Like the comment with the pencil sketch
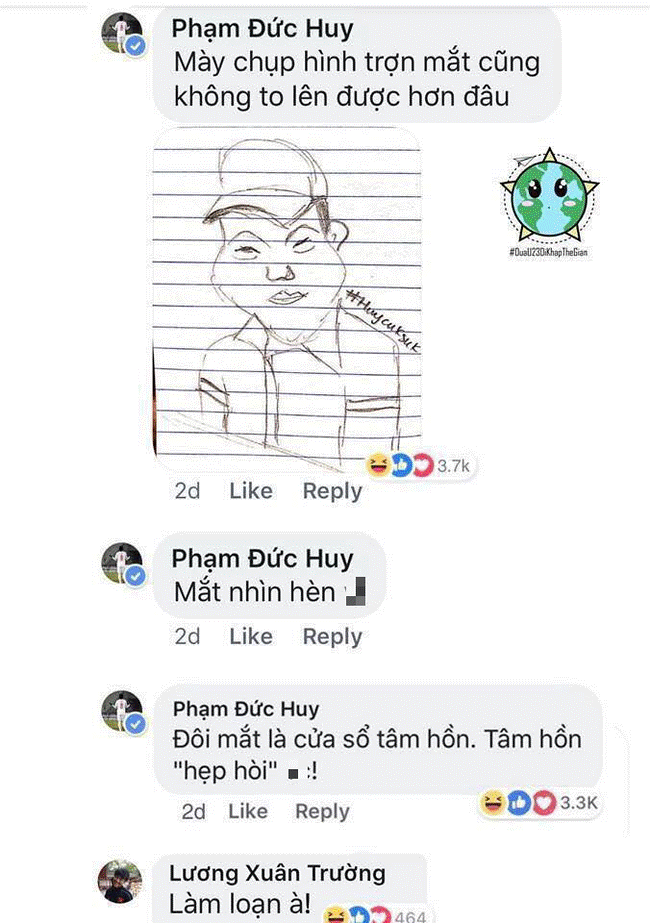 click(250, 491)
